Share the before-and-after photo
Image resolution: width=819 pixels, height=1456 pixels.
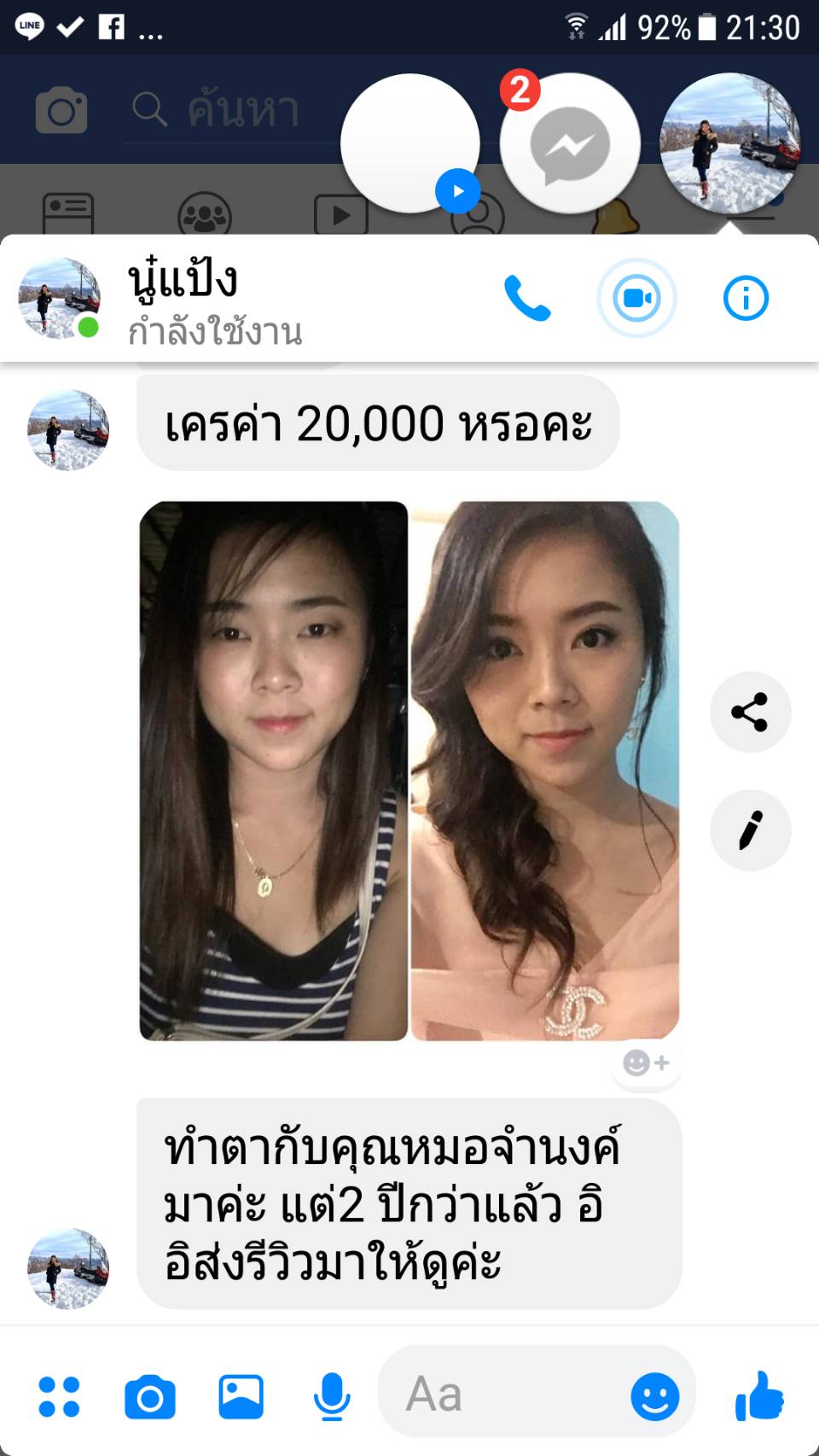click(x=750, y=713)
